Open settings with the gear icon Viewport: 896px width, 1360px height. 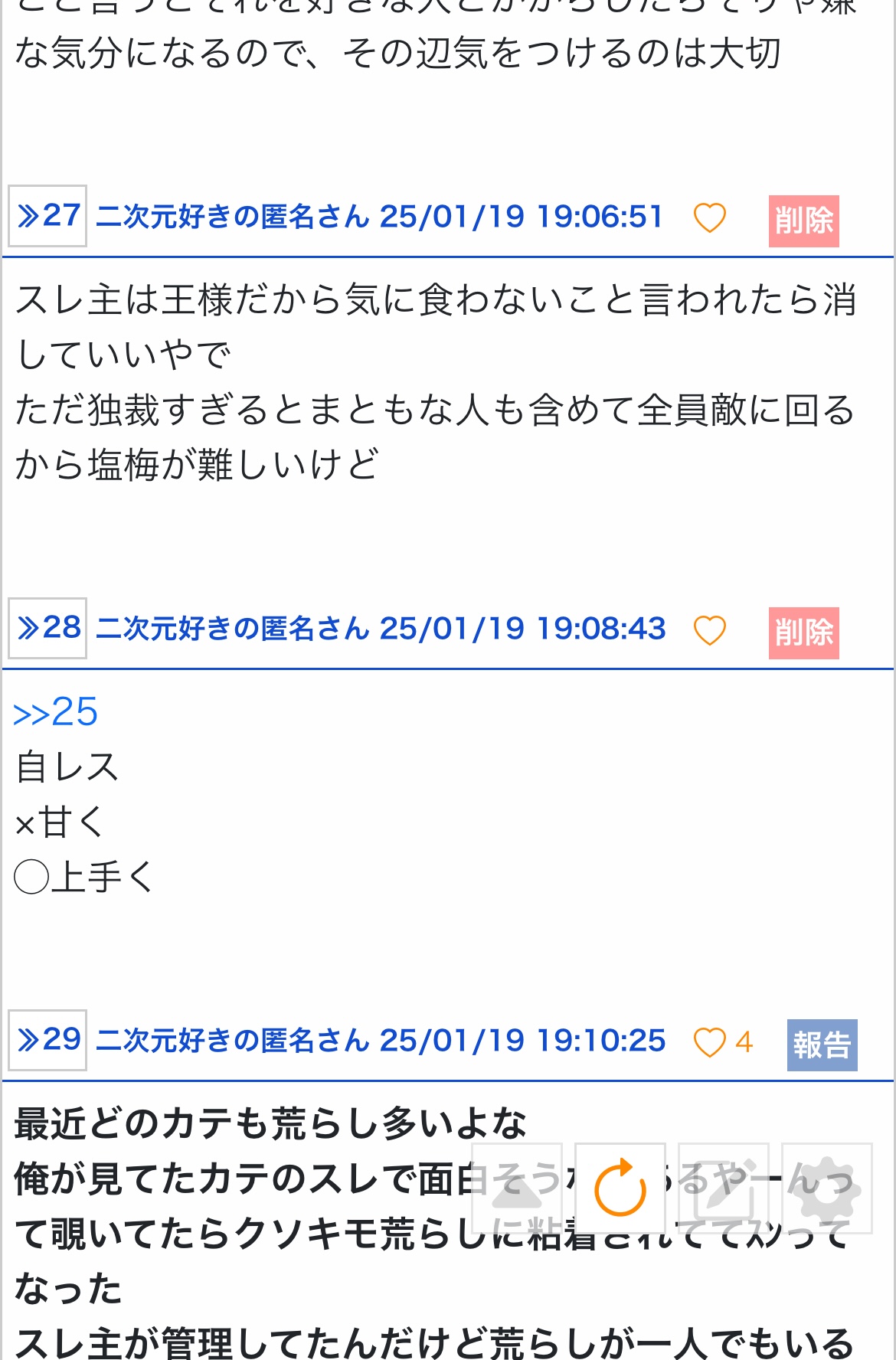(x=827, y=1188)
